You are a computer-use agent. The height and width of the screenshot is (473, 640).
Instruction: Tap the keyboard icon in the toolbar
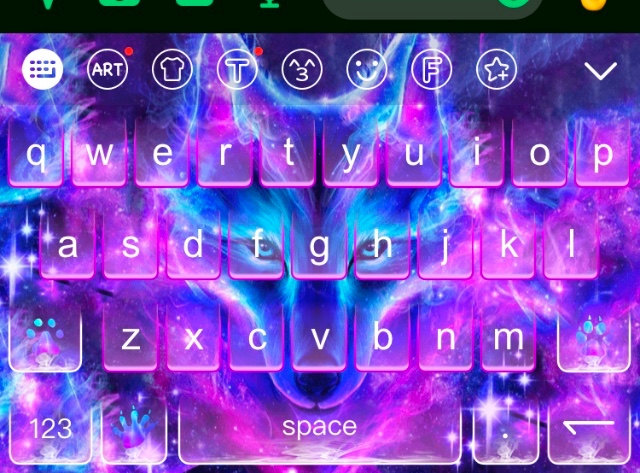tap(42, 69)
